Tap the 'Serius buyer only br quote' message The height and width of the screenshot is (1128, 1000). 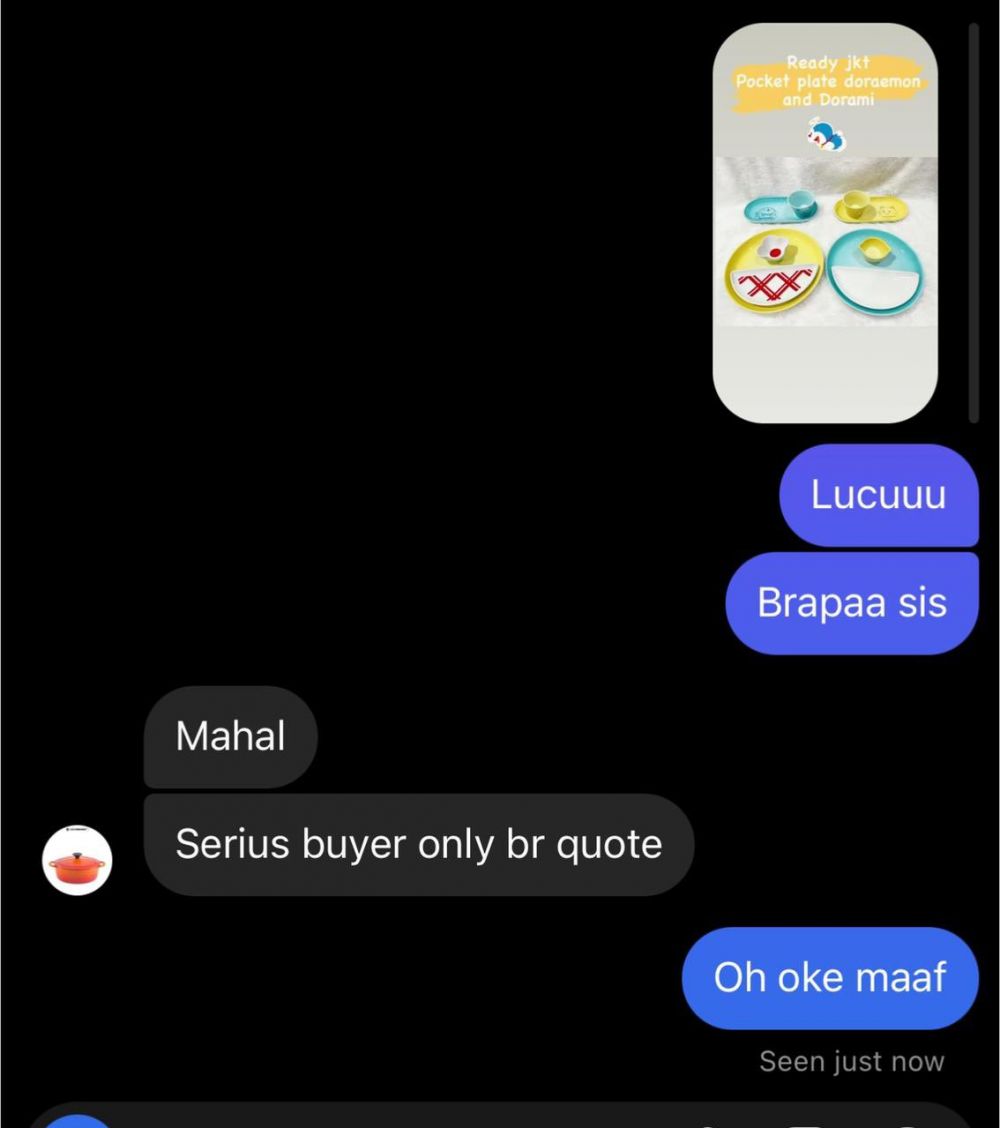pyautogui.click(x=419, y=845)
